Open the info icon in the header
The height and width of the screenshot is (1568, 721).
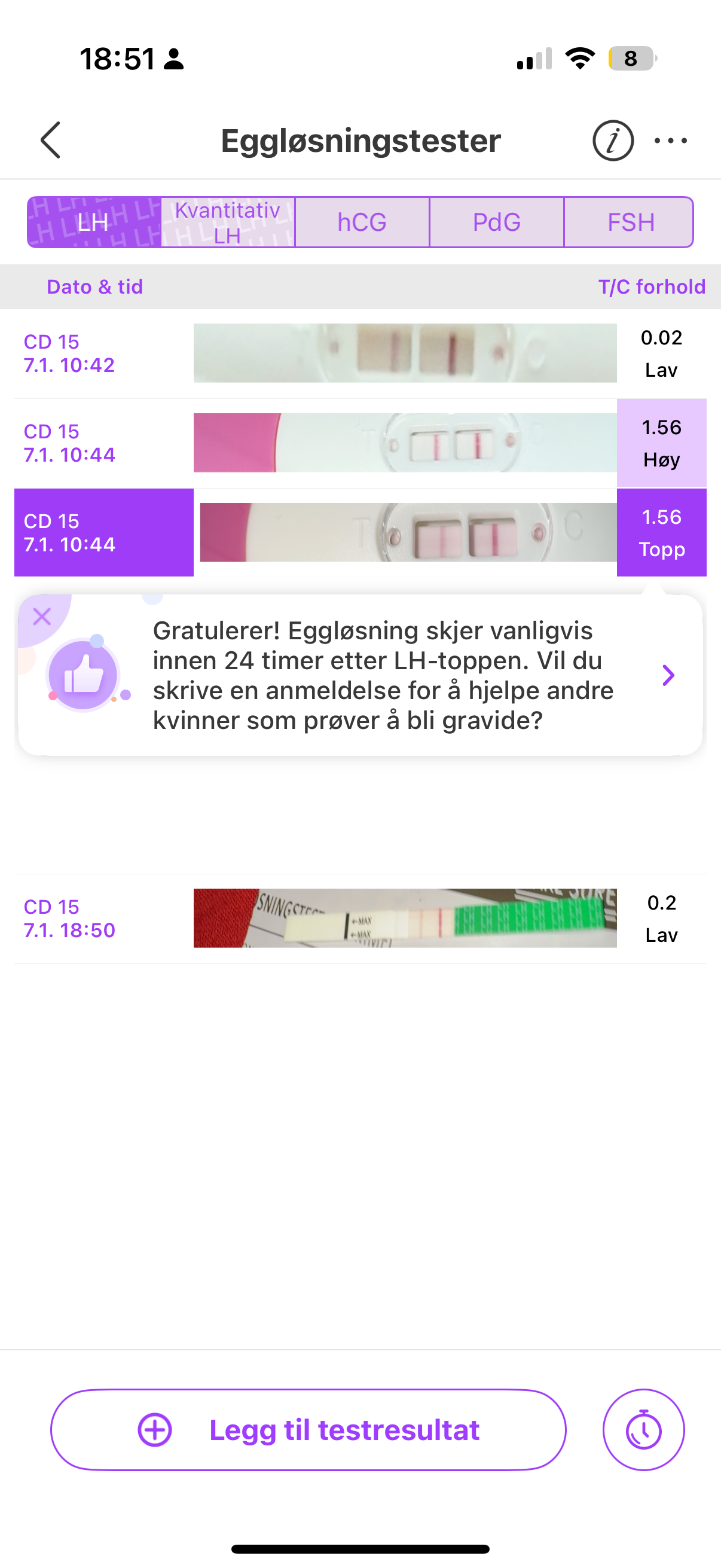[x=613, y=141]
